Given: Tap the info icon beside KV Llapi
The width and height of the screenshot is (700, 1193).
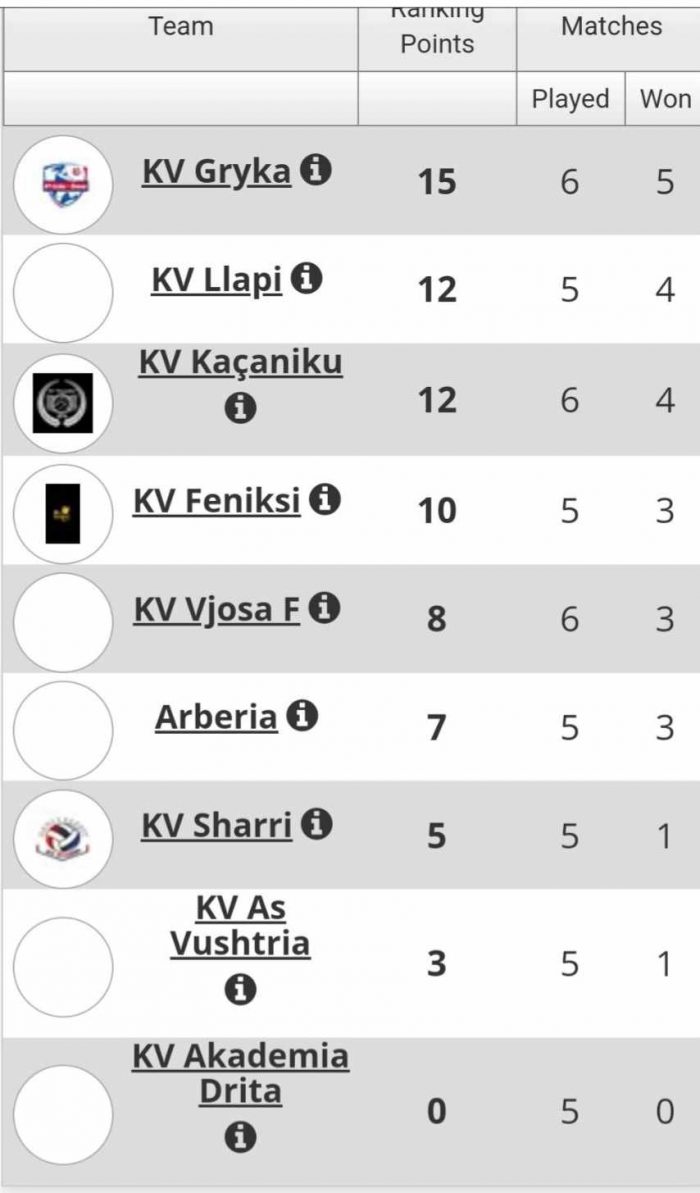Looking at the screenshot, I should (x=307, y=279).
